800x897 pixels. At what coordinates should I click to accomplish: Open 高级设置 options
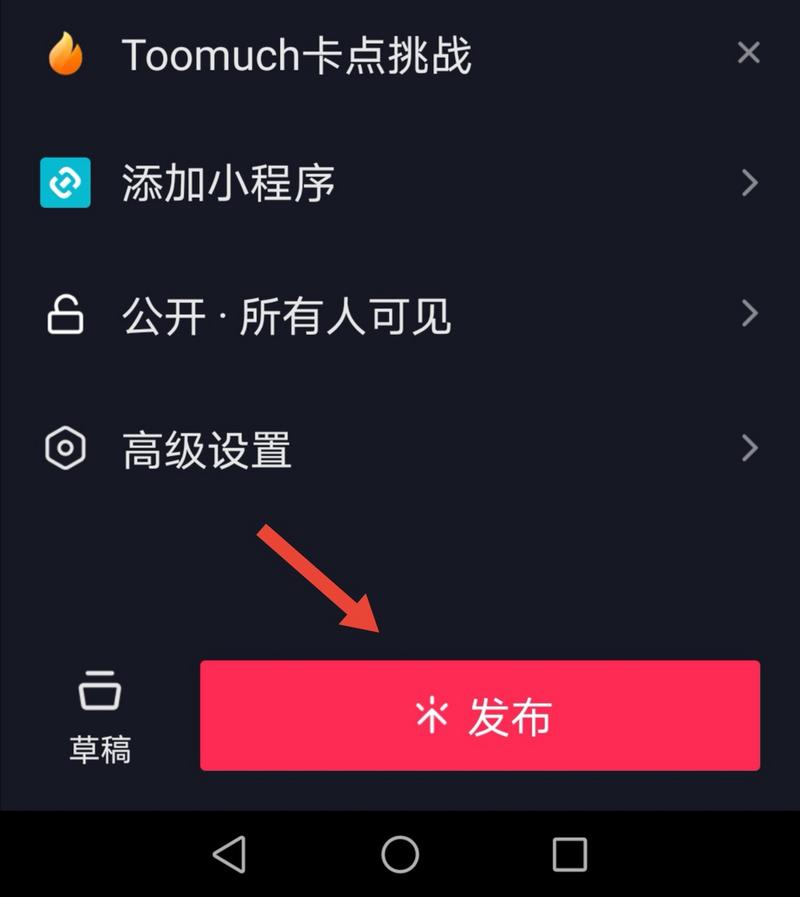400,449
